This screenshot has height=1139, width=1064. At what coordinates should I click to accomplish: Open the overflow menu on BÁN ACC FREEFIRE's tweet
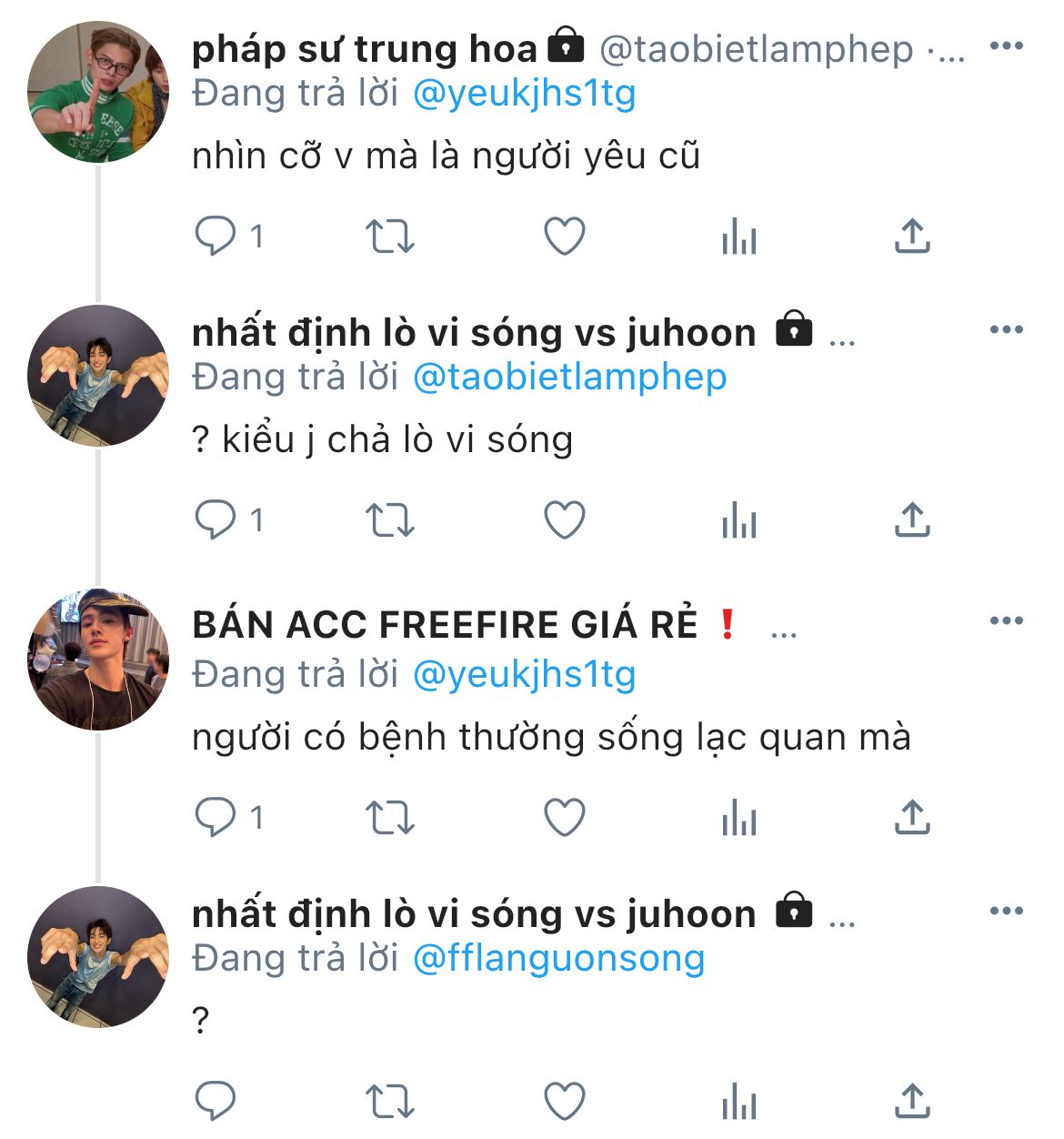(x=1006, y=621)
